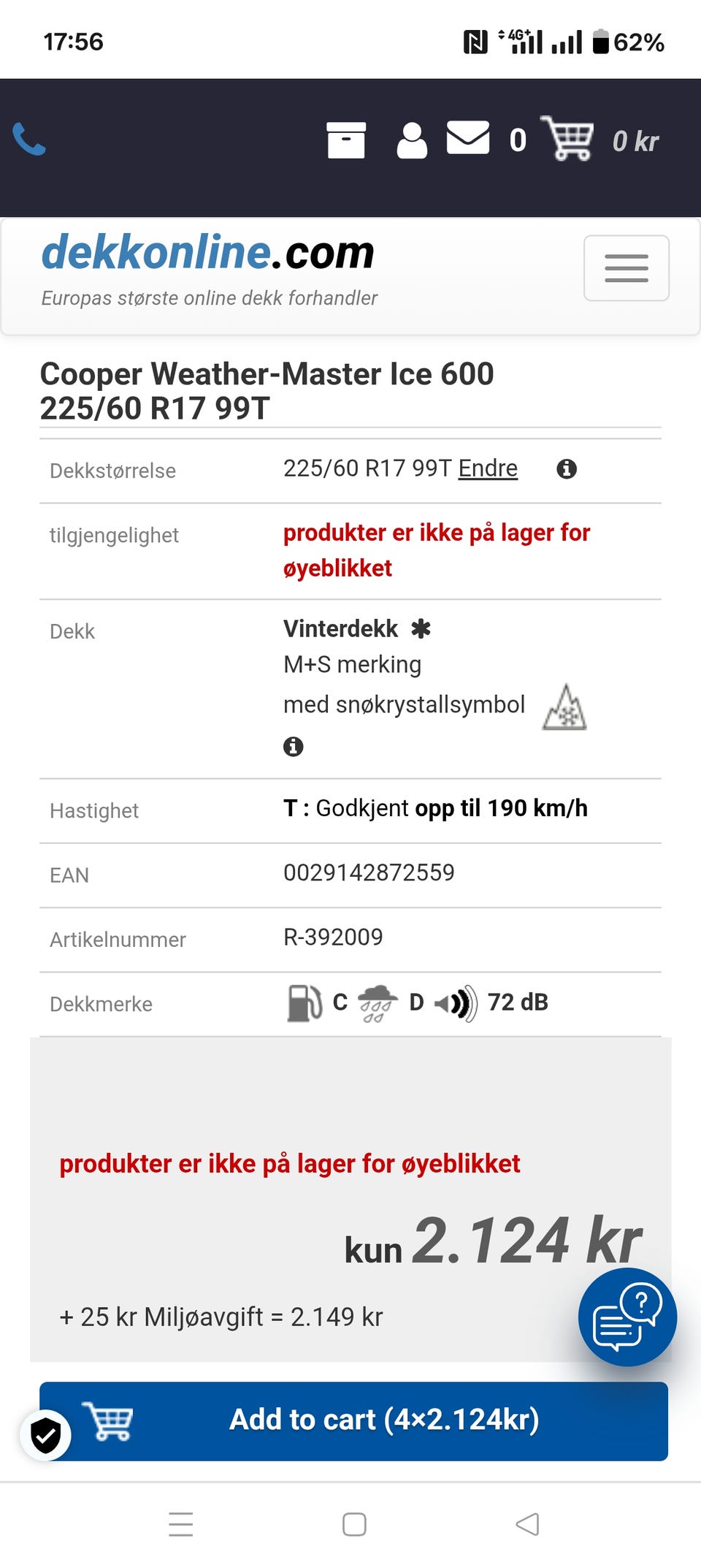701x1568 pixels.
Task: Open the email contact icon
Action: click(470, 138)
